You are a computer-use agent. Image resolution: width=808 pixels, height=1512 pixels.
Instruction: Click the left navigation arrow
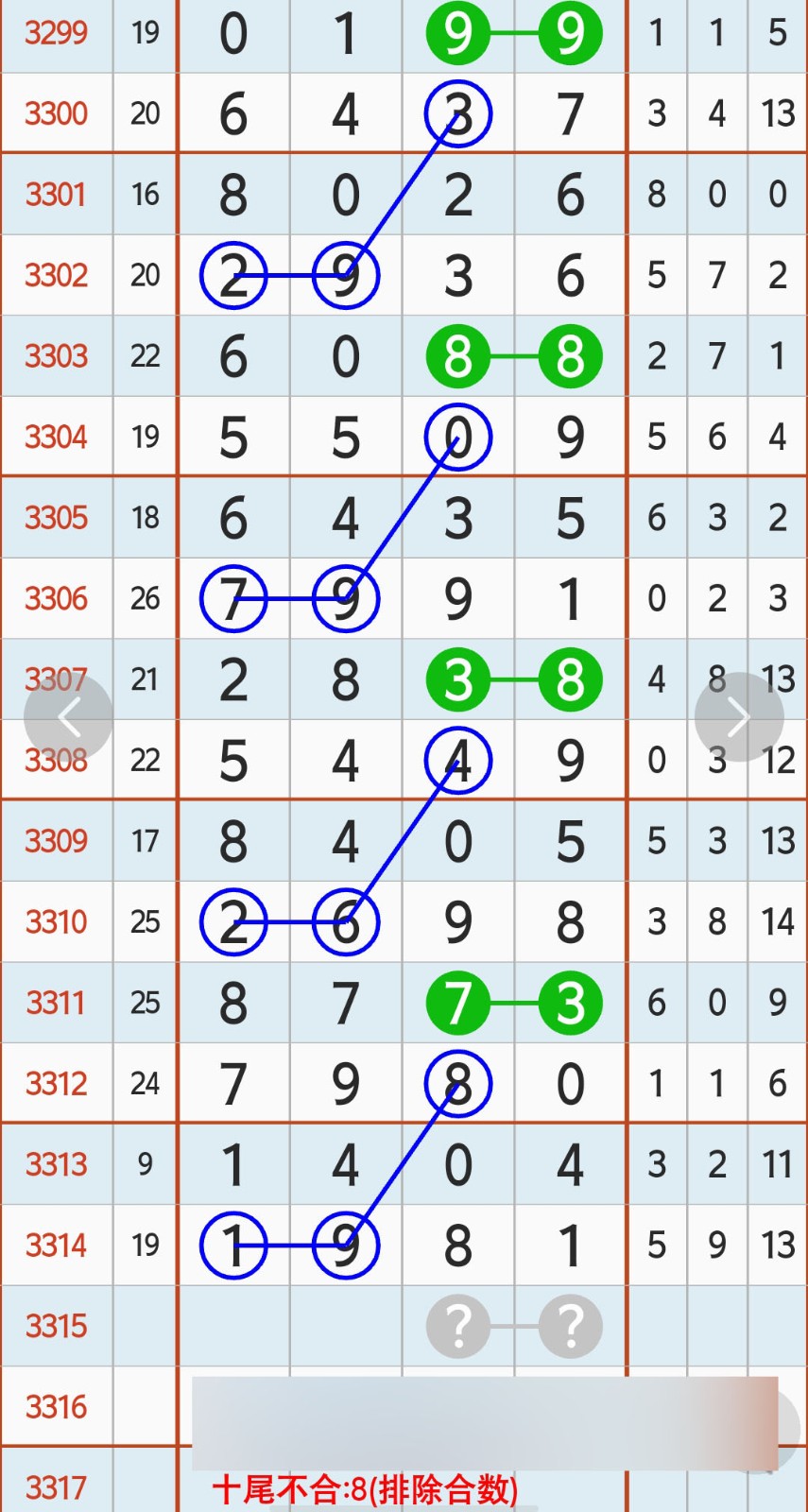point(69,715)
